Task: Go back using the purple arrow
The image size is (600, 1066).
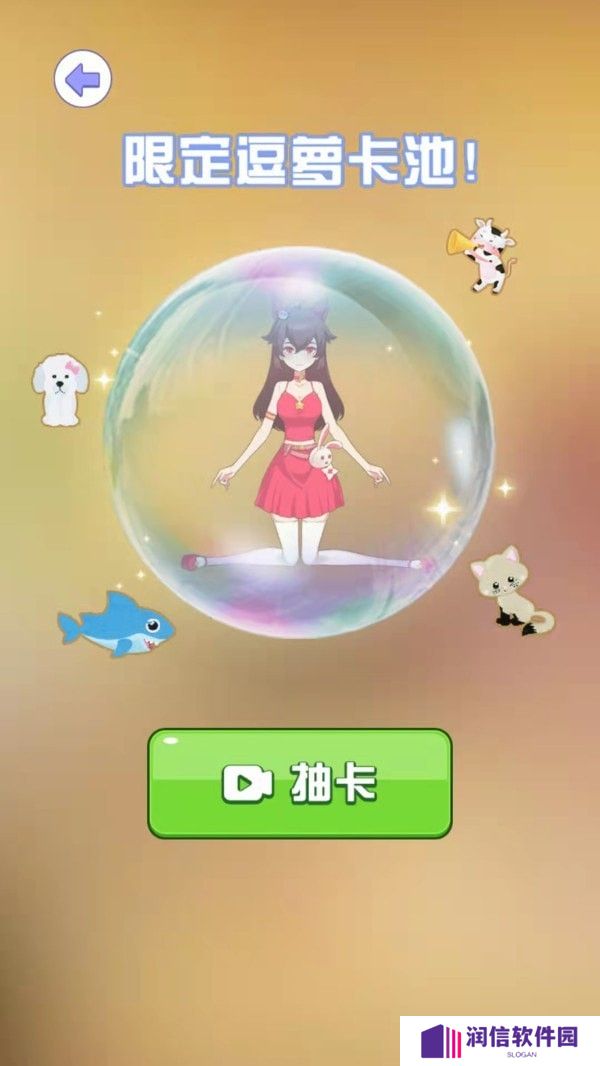Action: [82, 79]
